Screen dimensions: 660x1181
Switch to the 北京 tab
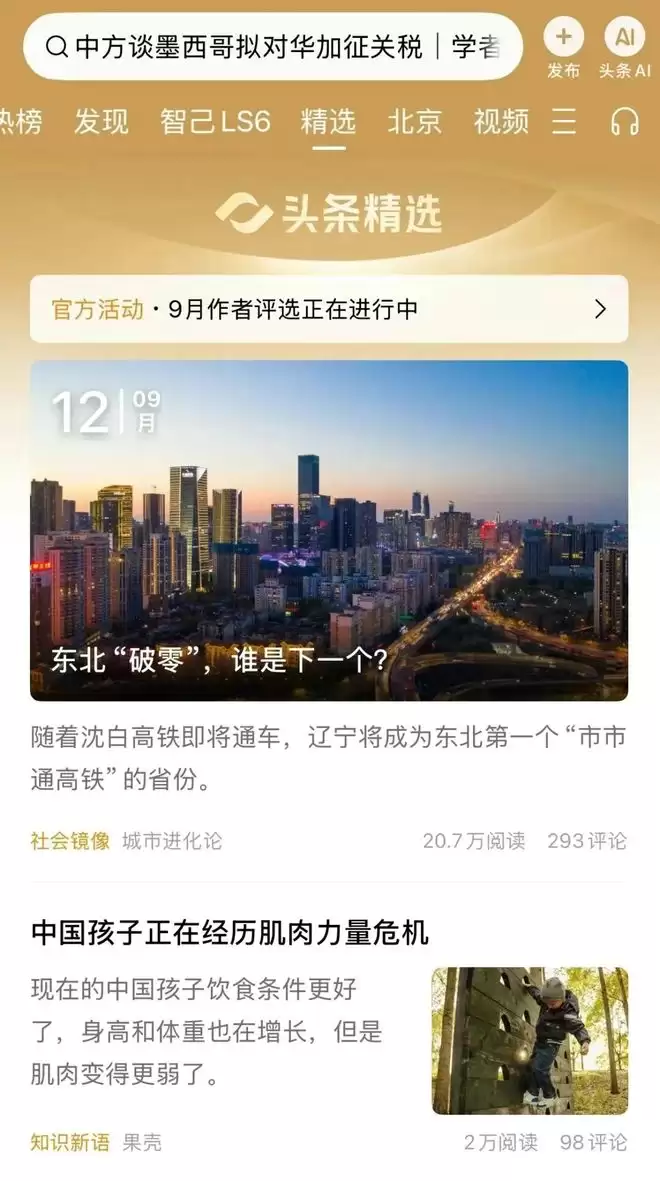click(x=415, y=122)
